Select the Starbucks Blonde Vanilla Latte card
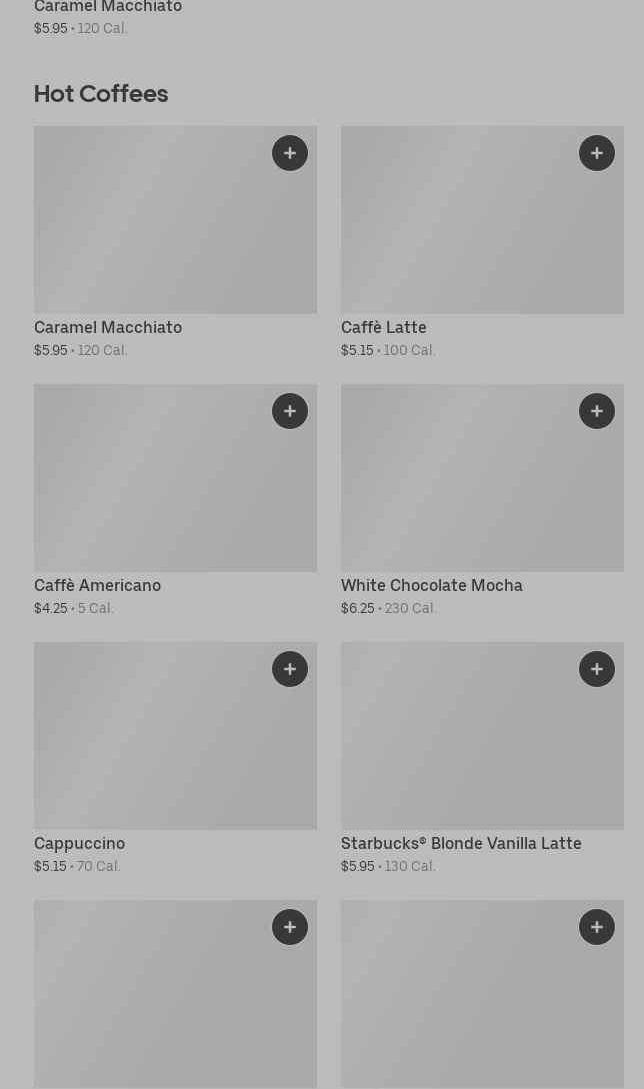The image size is (644, 1089). (x=460, y=750)
